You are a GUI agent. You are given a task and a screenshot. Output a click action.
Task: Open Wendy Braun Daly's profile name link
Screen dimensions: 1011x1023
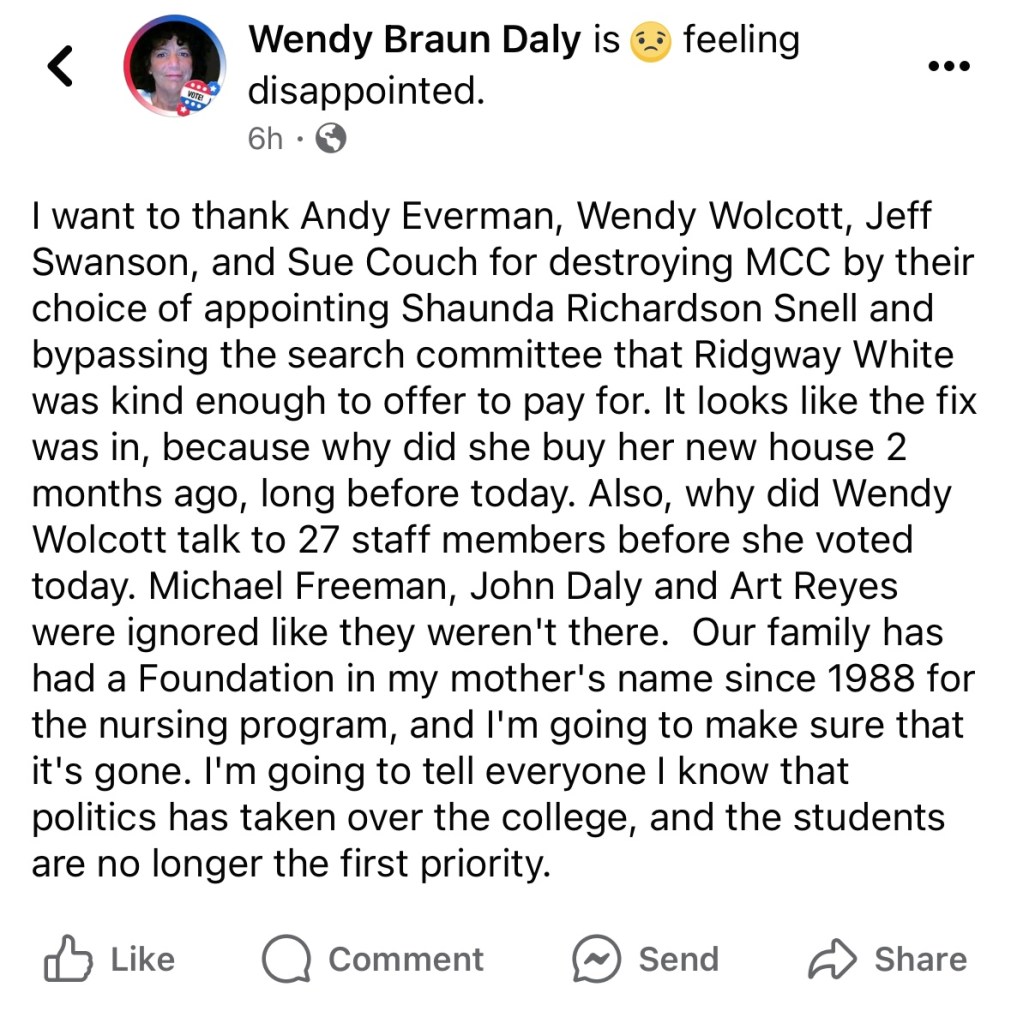414,41
